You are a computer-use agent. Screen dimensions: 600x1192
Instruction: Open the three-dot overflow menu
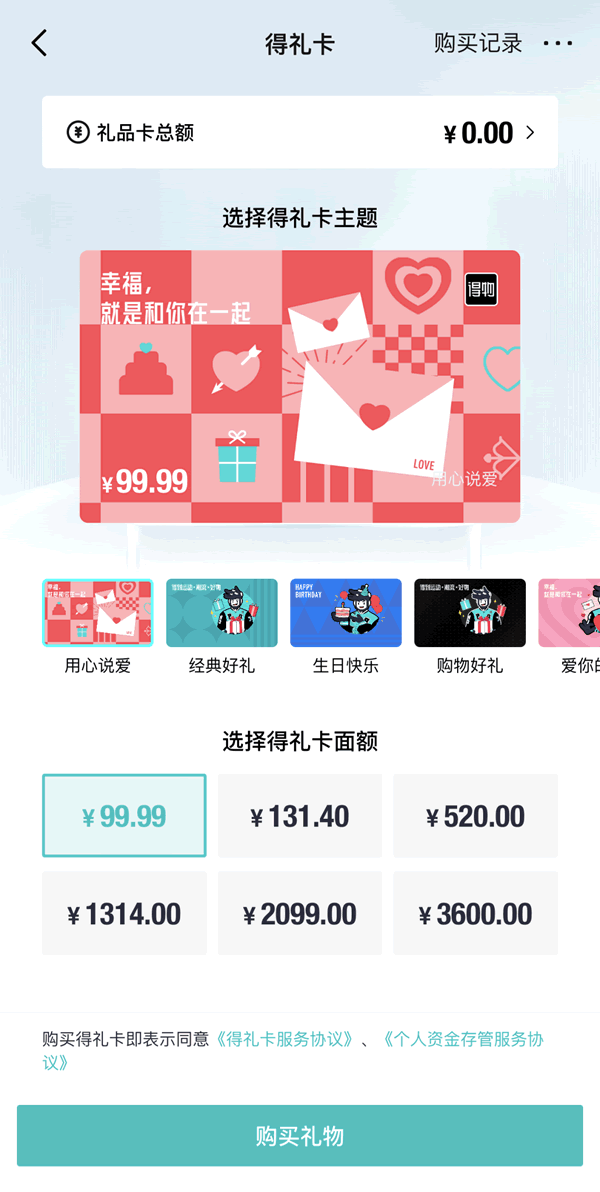tap(558, 44)
